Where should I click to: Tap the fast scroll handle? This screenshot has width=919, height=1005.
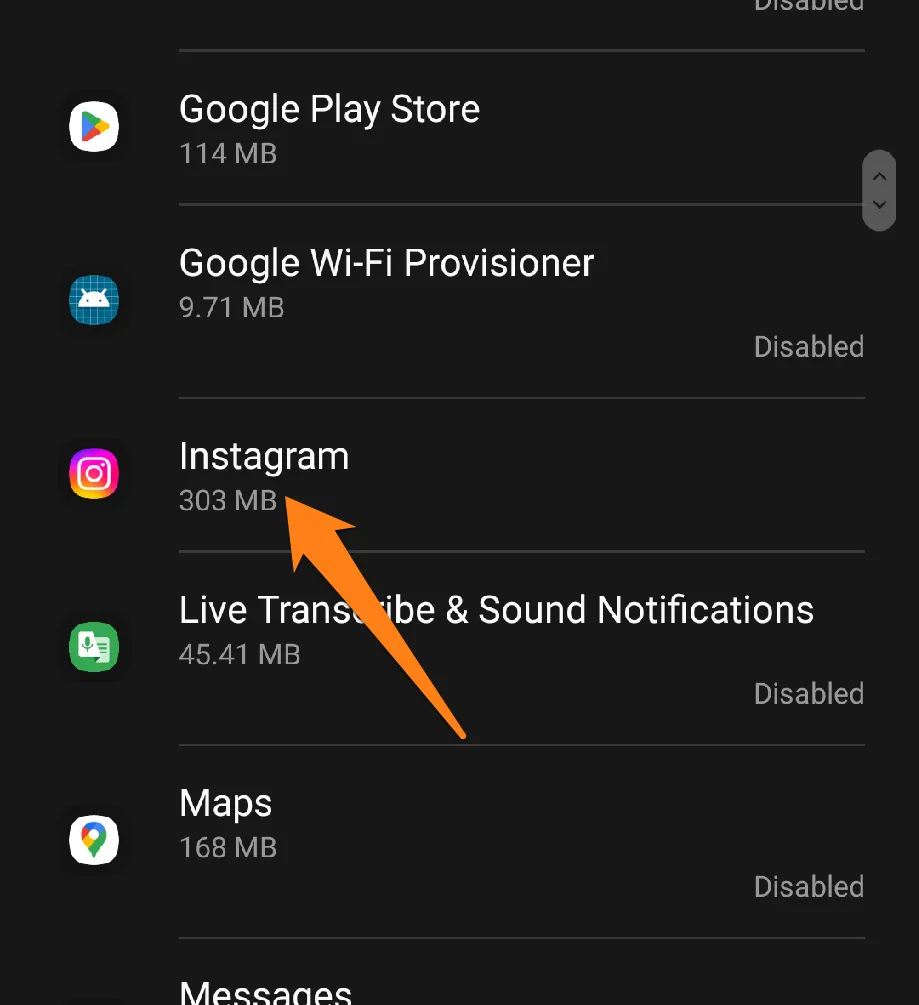click(x=878, y=190)
